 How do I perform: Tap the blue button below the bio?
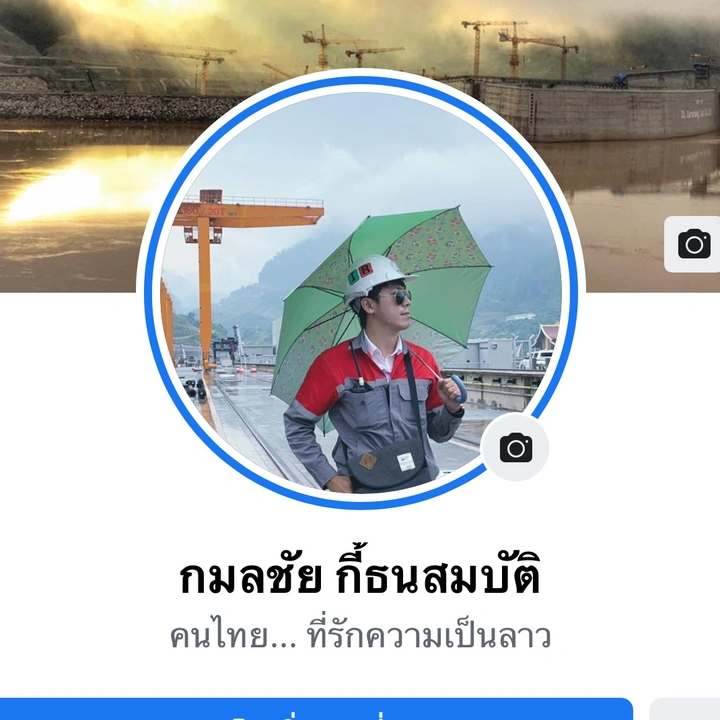coord(315,709)
